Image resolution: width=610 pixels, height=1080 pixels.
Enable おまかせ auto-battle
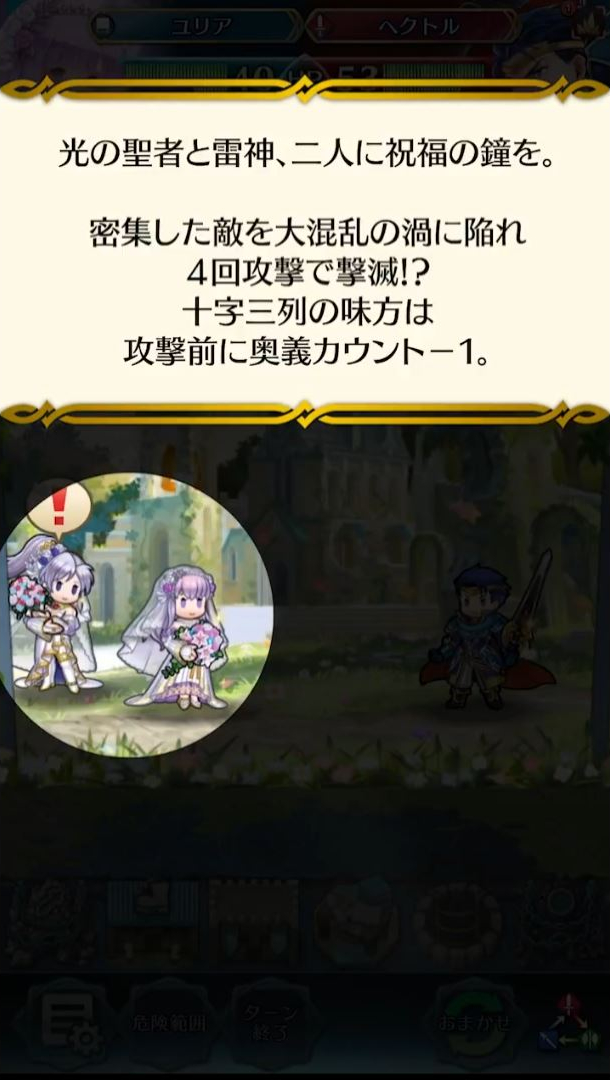click(x=474, y=1022)
